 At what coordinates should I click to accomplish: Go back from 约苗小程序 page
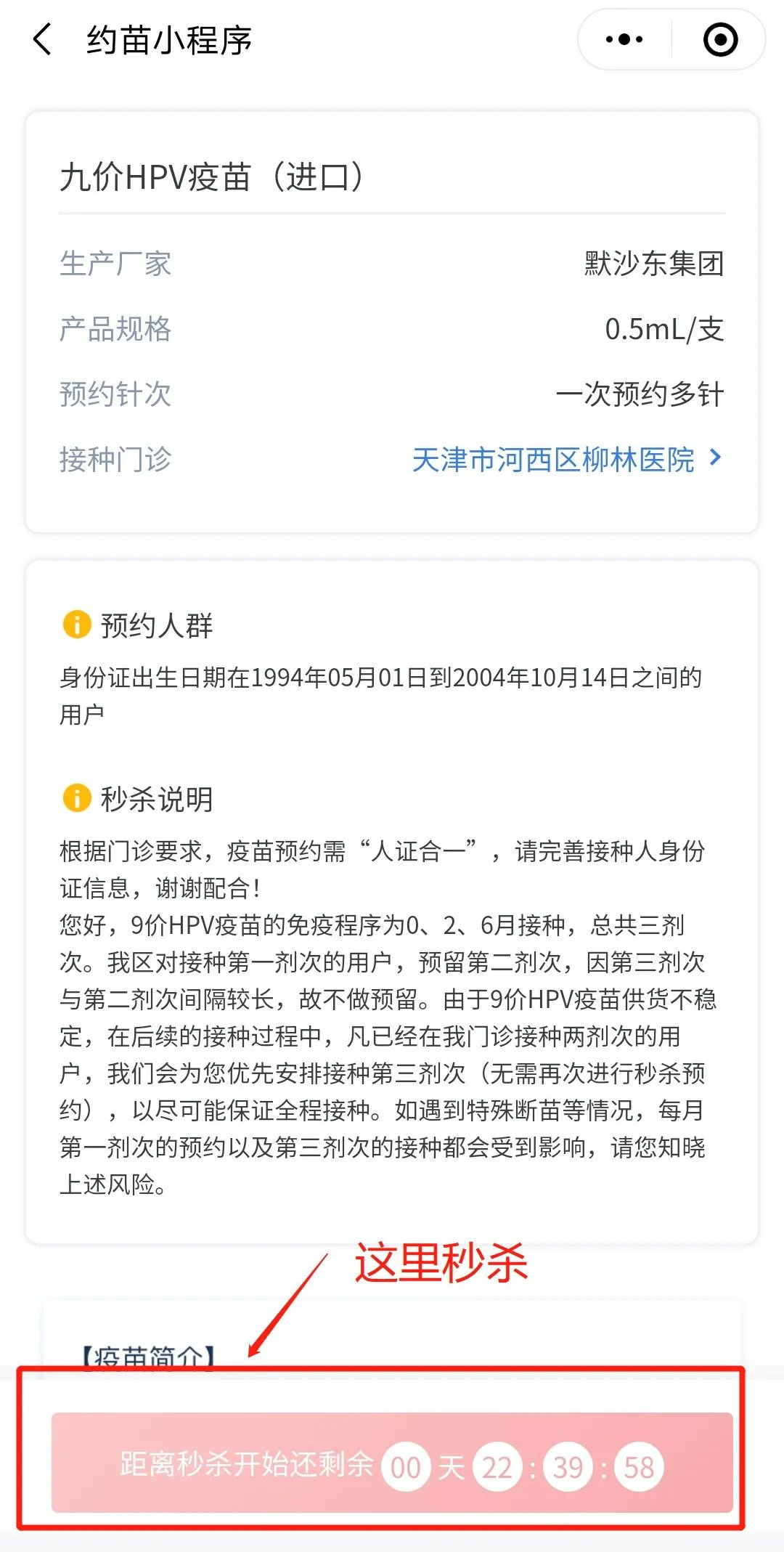(x=44, y=39)
